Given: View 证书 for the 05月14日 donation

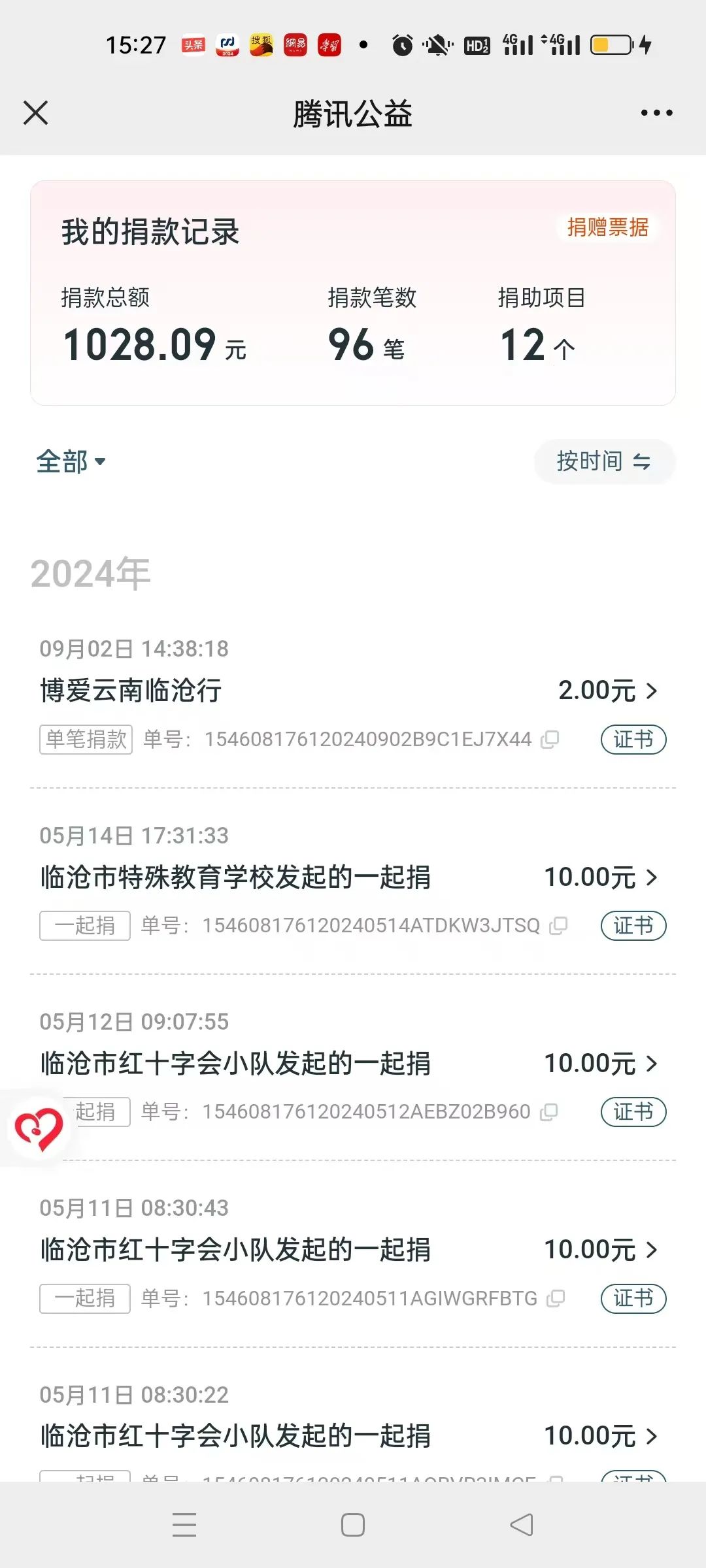Looking at the screenshot, I should point(633,926).
